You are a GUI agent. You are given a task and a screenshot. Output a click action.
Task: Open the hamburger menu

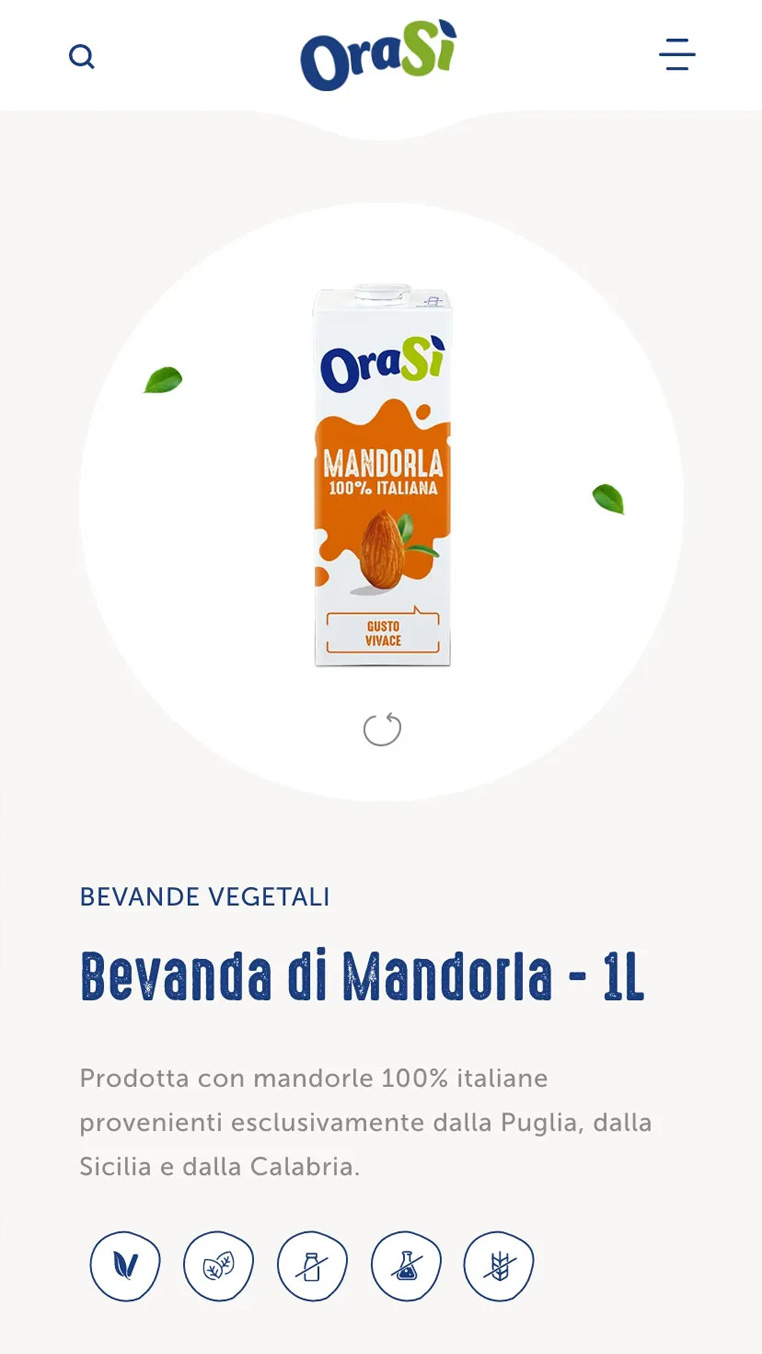tap(677, 55)
